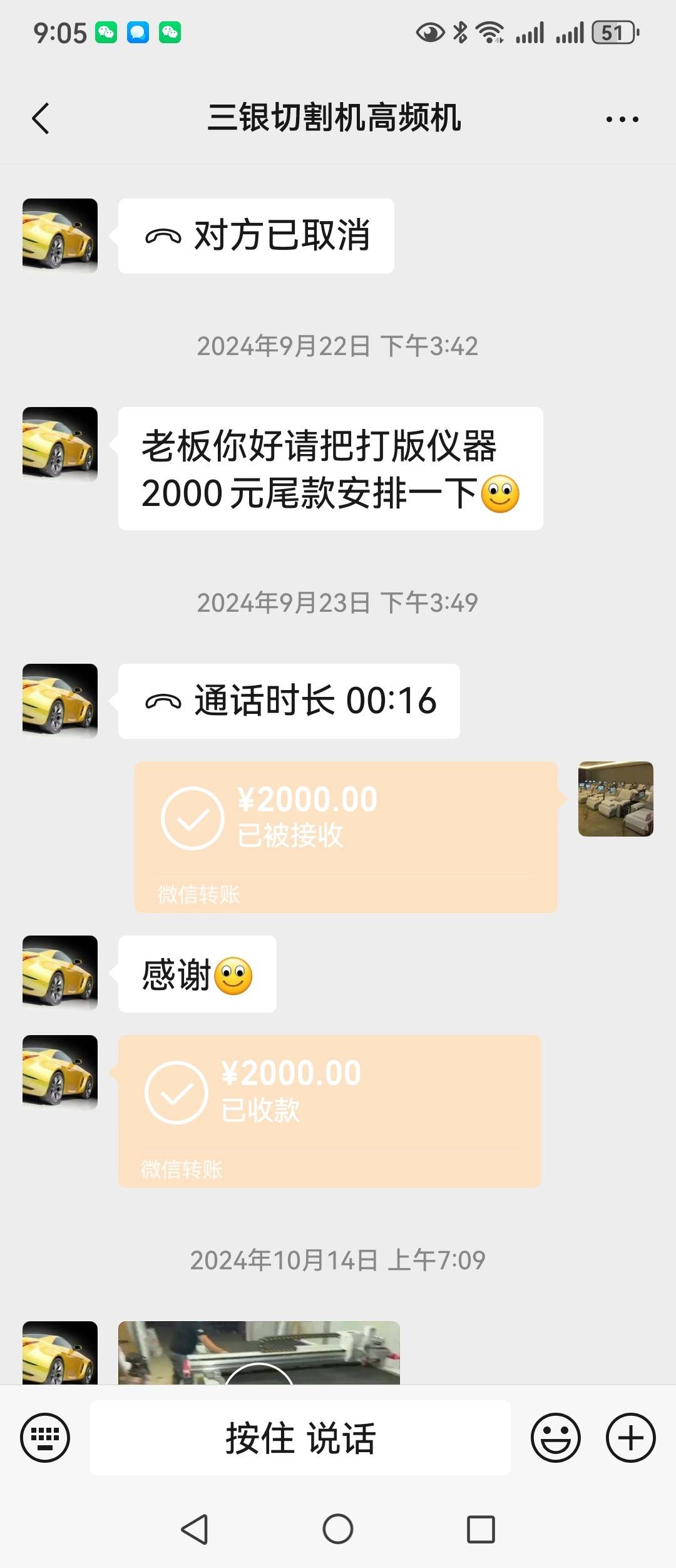View your own profile avatar
Image resolution: width=676 pixels, height=1568 pixels.
pos(615,799)
